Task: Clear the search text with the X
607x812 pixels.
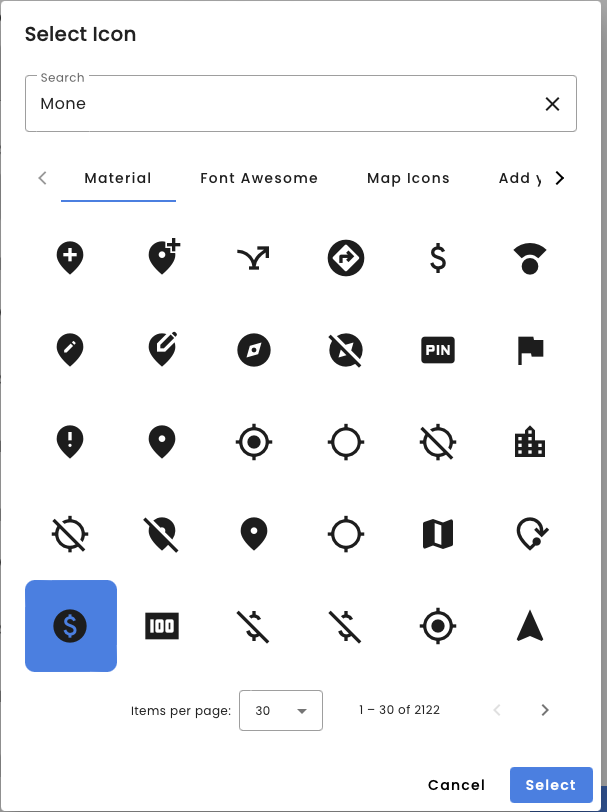Action: (552, 104)
